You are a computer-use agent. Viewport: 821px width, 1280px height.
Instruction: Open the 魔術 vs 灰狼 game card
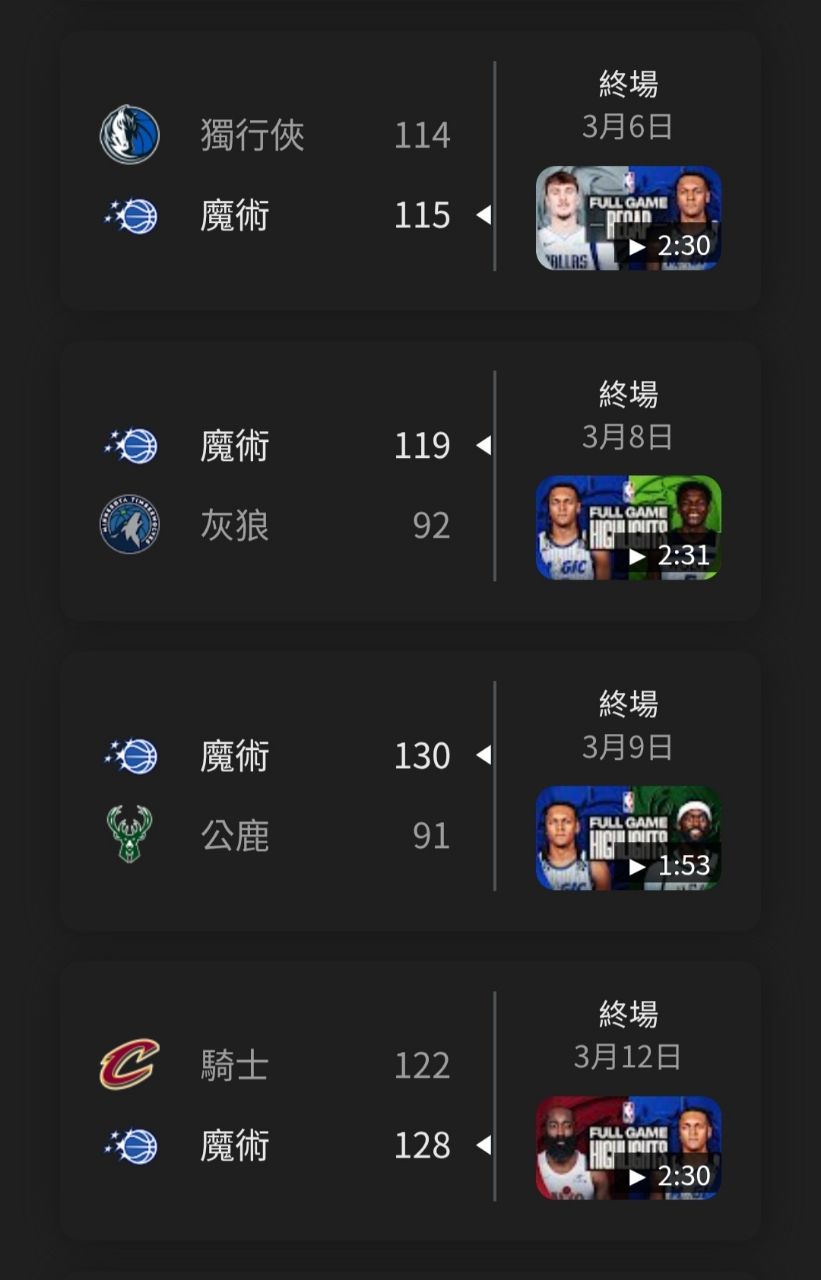(x=275, y=485)
